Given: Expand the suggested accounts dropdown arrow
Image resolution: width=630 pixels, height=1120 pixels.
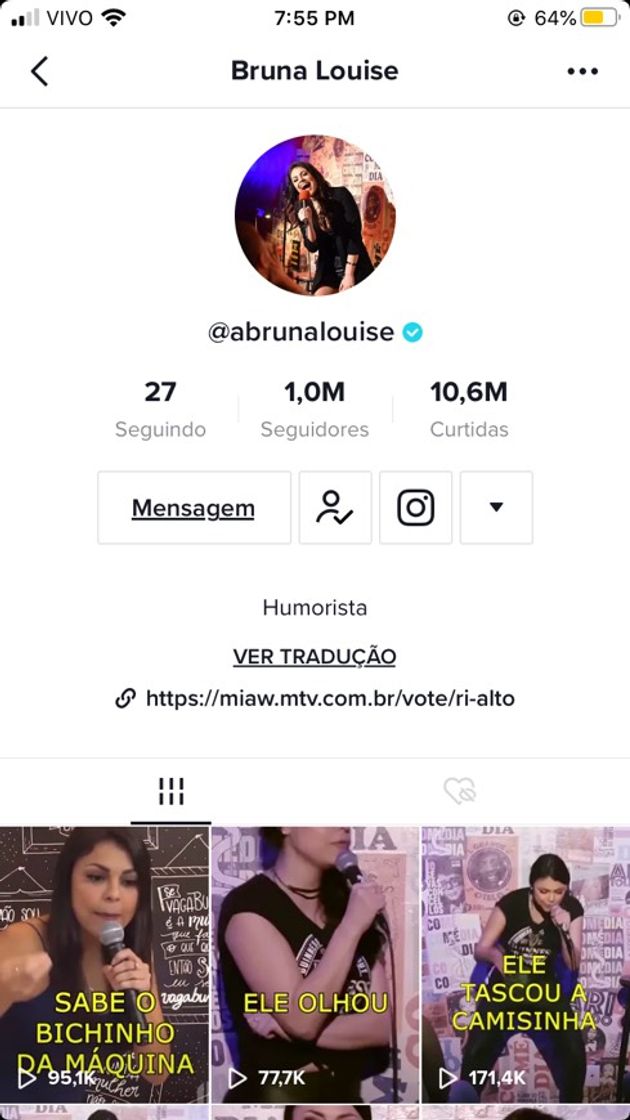Looking at the screenshot, I should point(496,508).
